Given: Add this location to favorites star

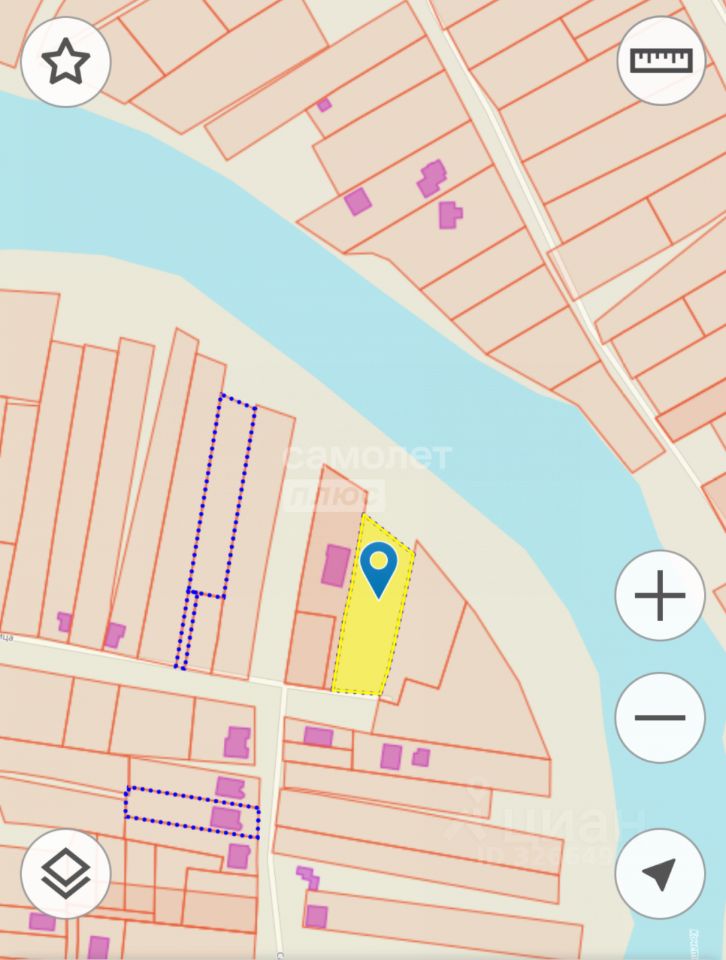Looking at the screenshot, I should pyautogui.click(x=65, y=62).
